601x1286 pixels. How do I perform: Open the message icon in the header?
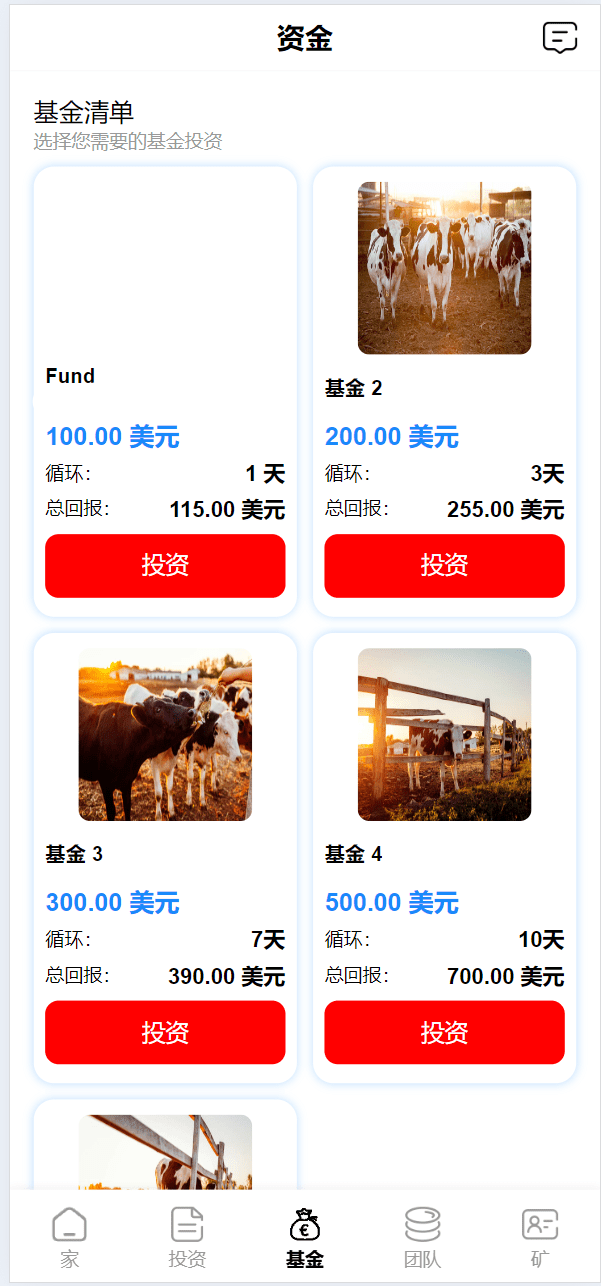tap(560, 38)
